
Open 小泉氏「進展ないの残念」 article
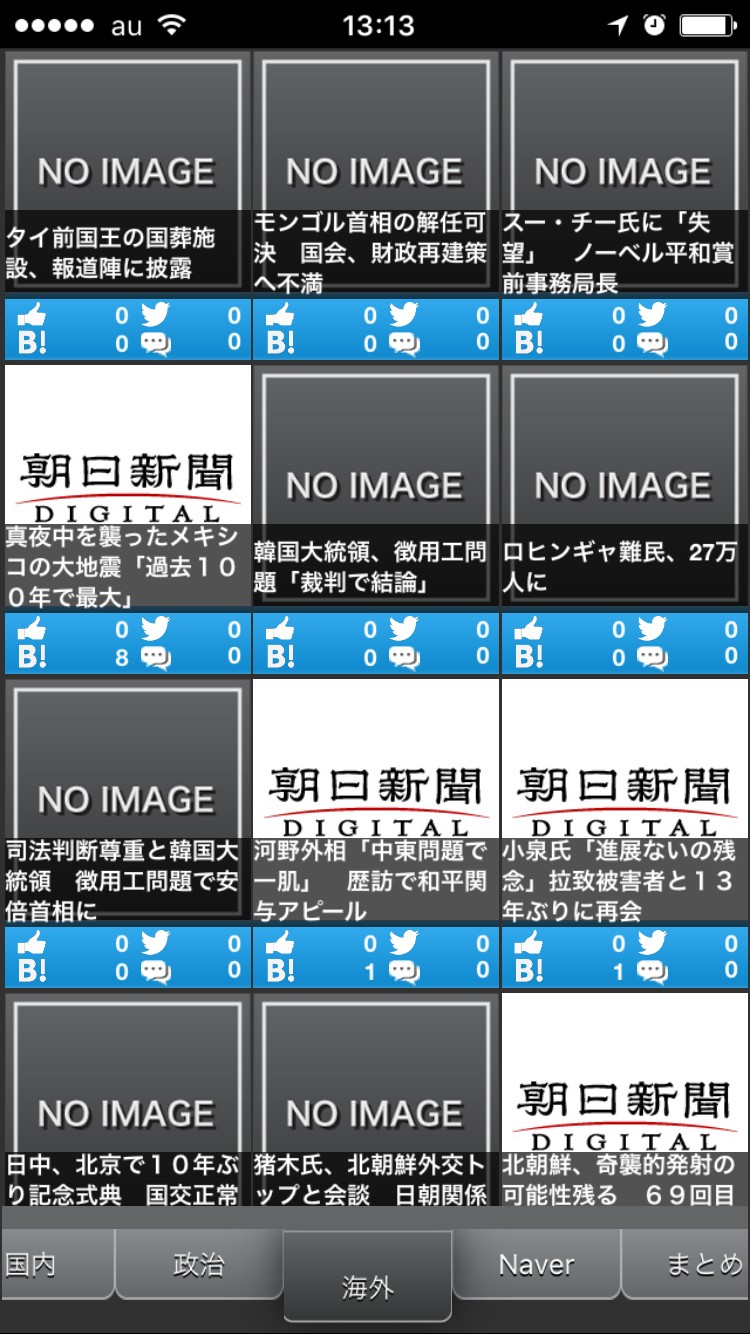pos(623,800)
